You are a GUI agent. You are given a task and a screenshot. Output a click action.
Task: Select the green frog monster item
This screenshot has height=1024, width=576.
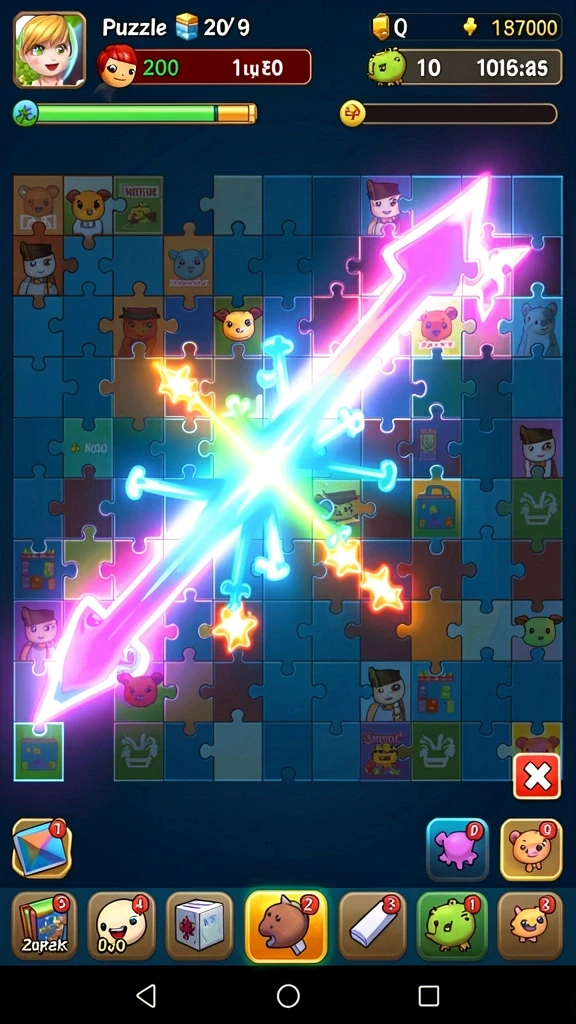click(x=453, y=925)
